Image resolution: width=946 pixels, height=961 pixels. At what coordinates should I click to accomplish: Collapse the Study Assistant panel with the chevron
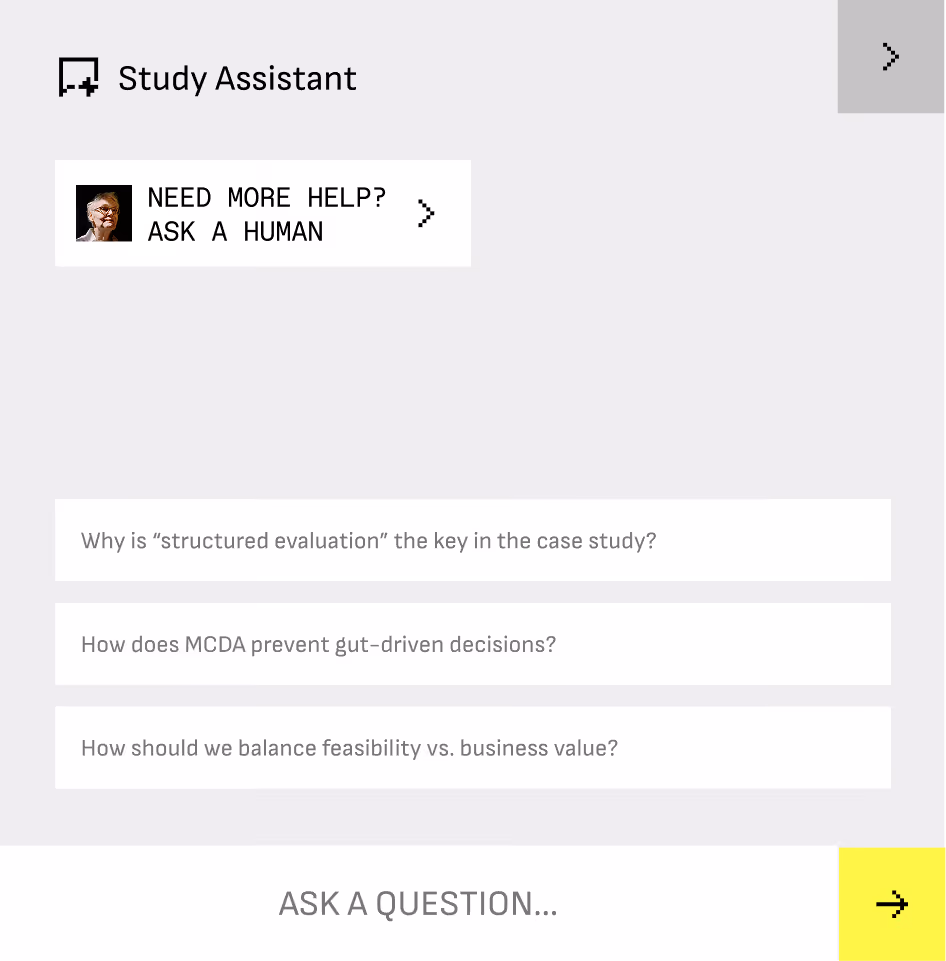pyautogui.click(x=890, y=56)
